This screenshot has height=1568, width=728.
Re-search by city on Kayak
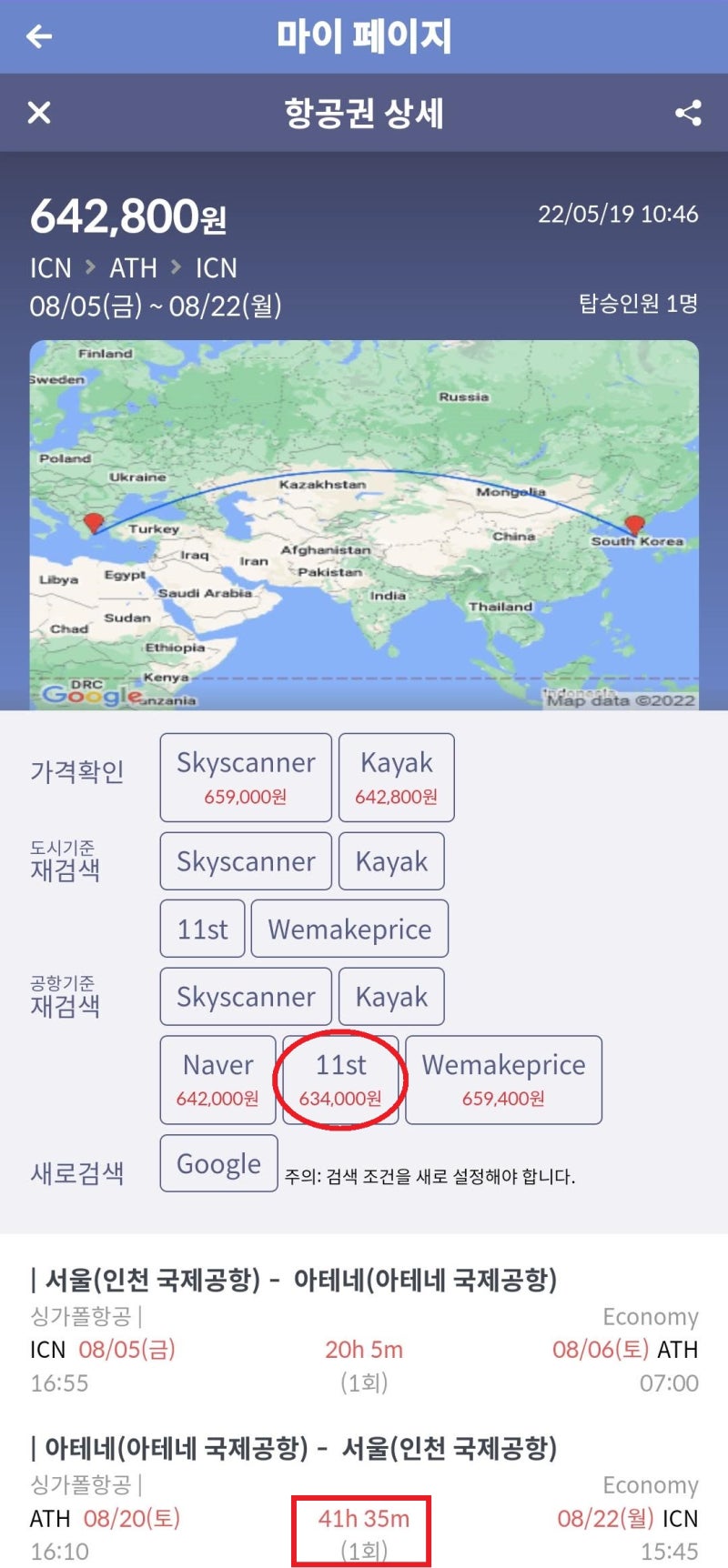(391, 861)
